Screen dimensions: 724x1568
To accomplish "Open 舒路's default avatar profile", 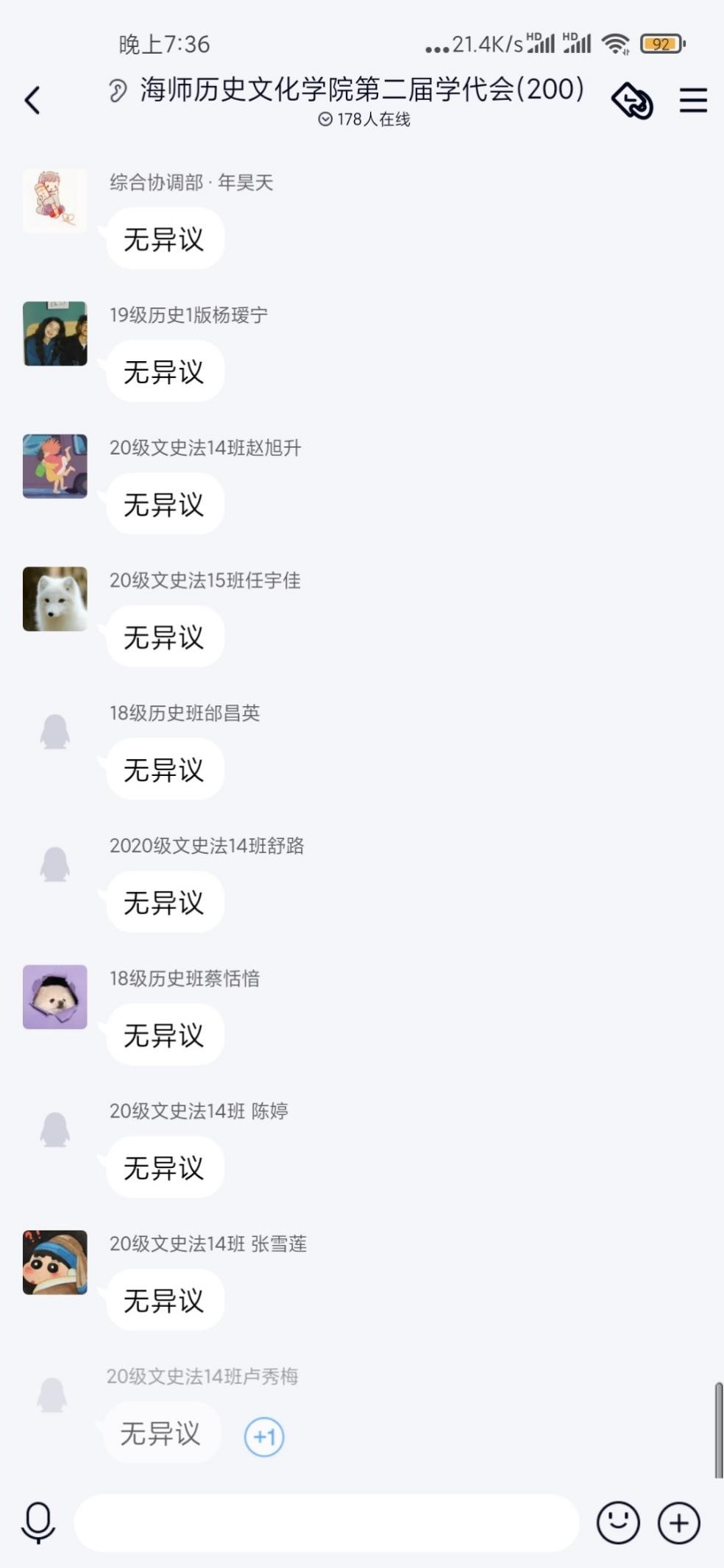I will (54, 864).
